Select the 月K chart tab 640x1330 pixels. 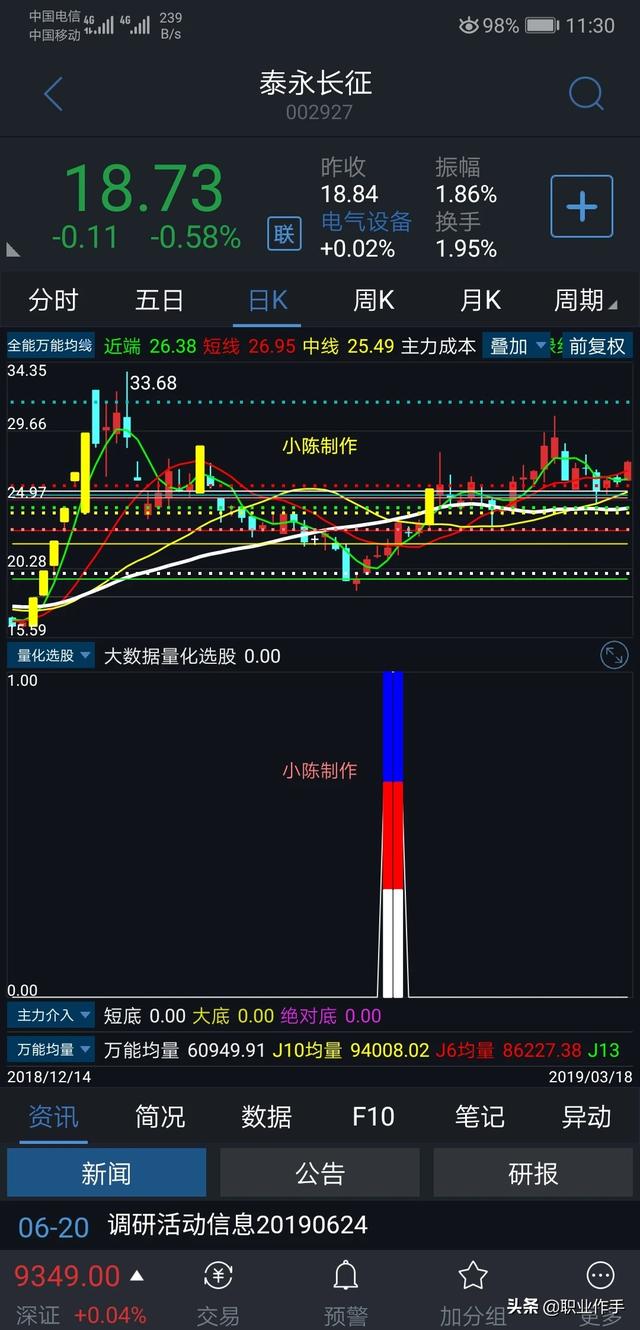click(480, 300)
